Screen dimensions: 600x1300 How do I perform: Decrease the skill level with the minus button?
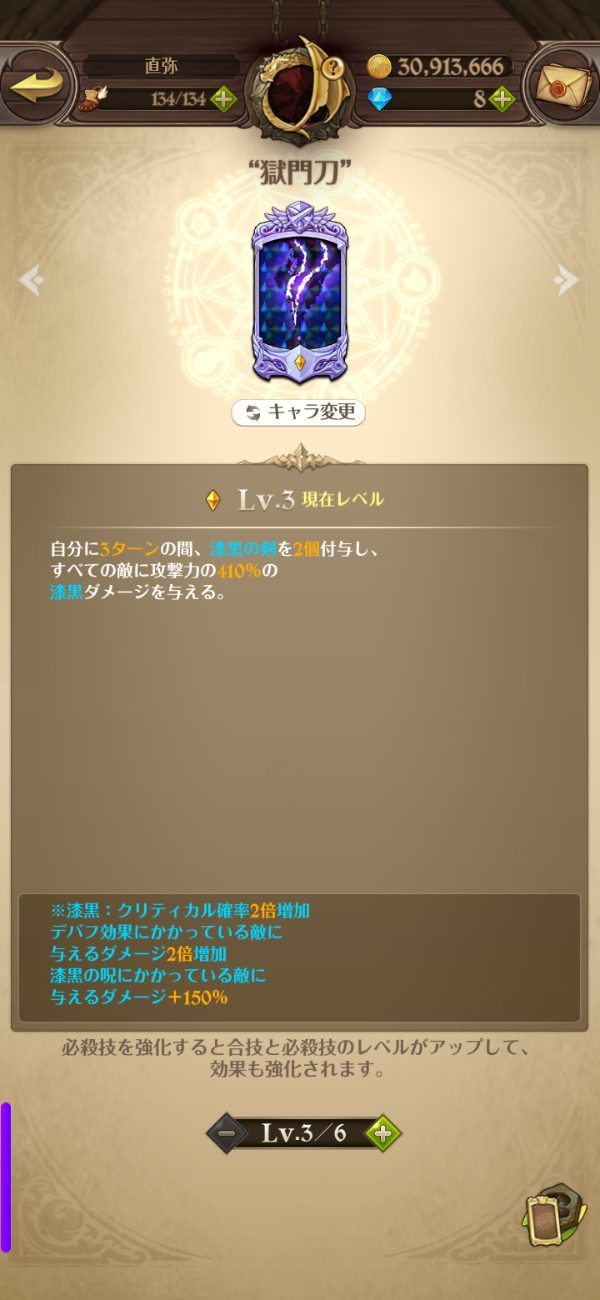(226, 1133)
